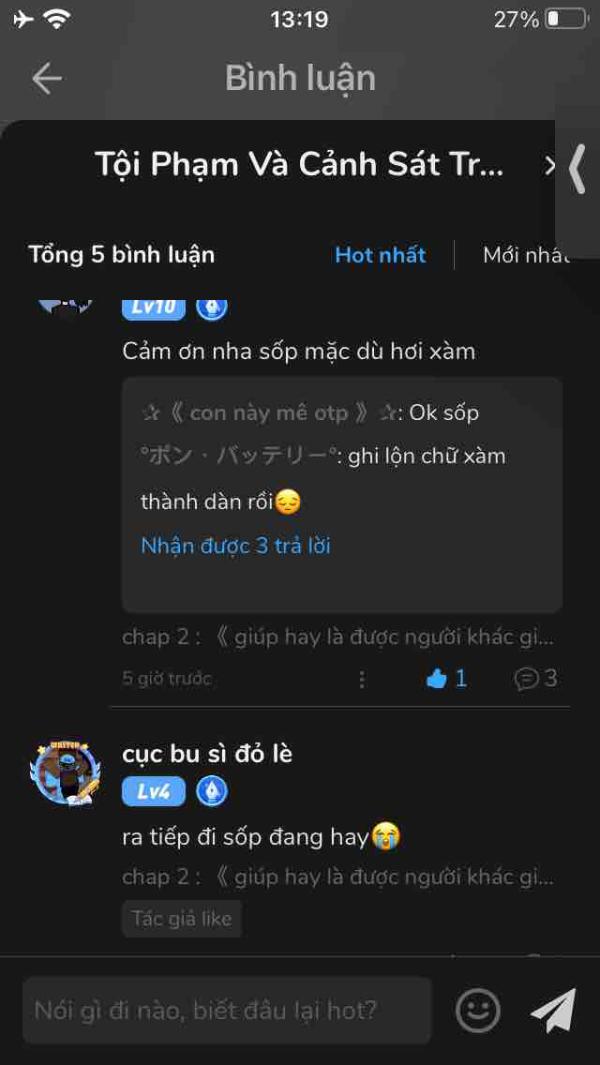Switch to the Mới nhất sort tab
600x1065 pixels.
tap(525, 255)
